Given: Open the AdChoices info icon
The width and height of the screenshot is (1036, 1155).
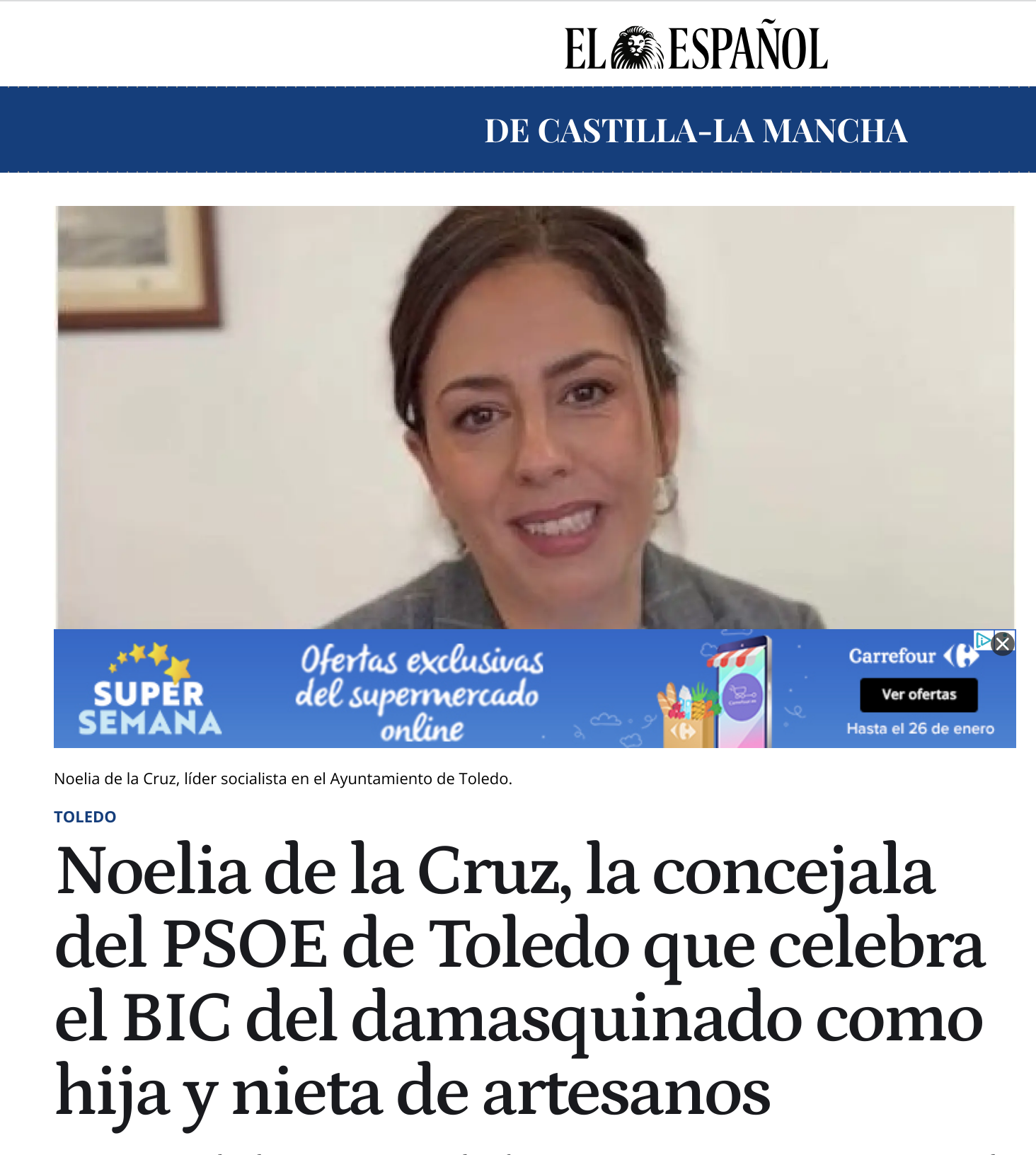Looking at the screenshot, I should [x=983, y=640].
